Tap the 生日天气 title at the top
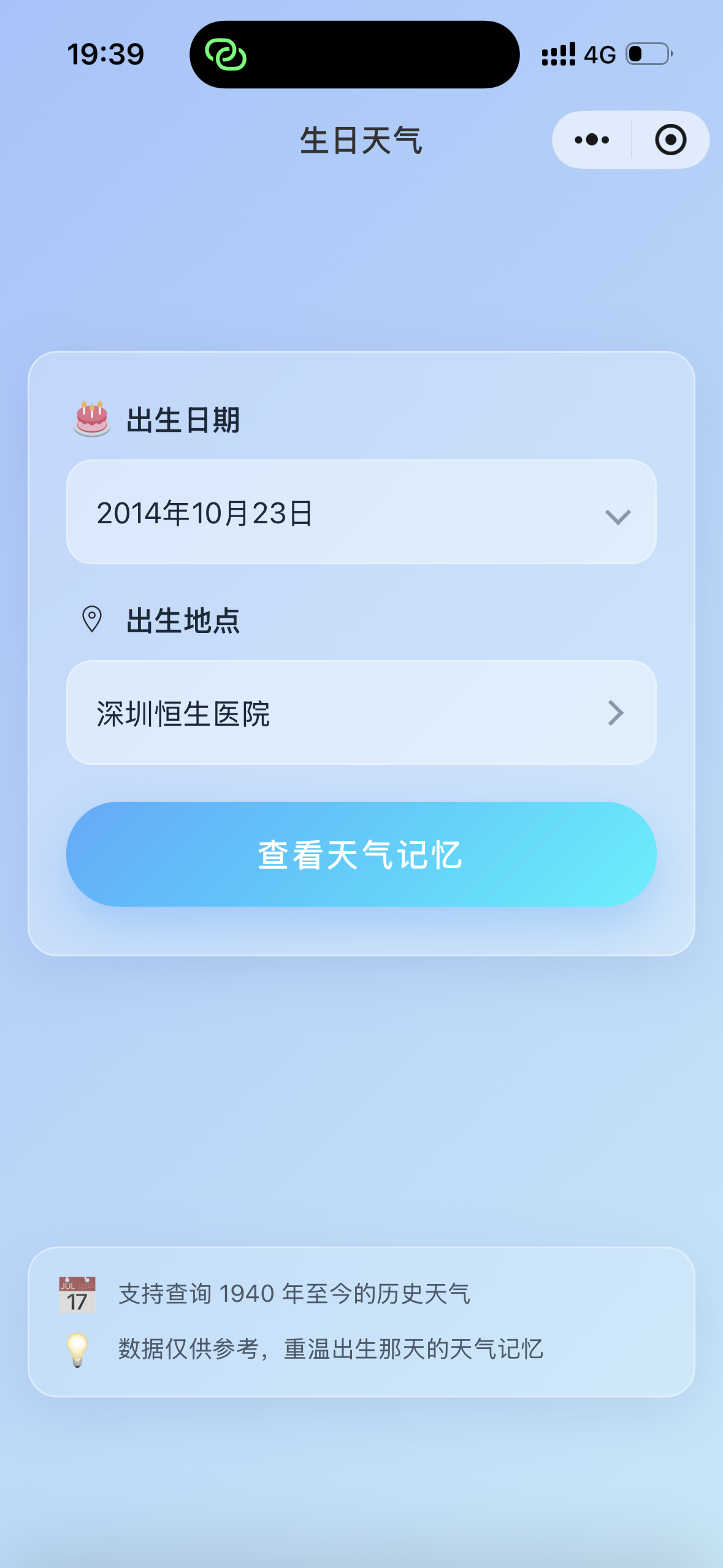The height and width of the screenshot is (1568, 723). click(x=362, y=139)
